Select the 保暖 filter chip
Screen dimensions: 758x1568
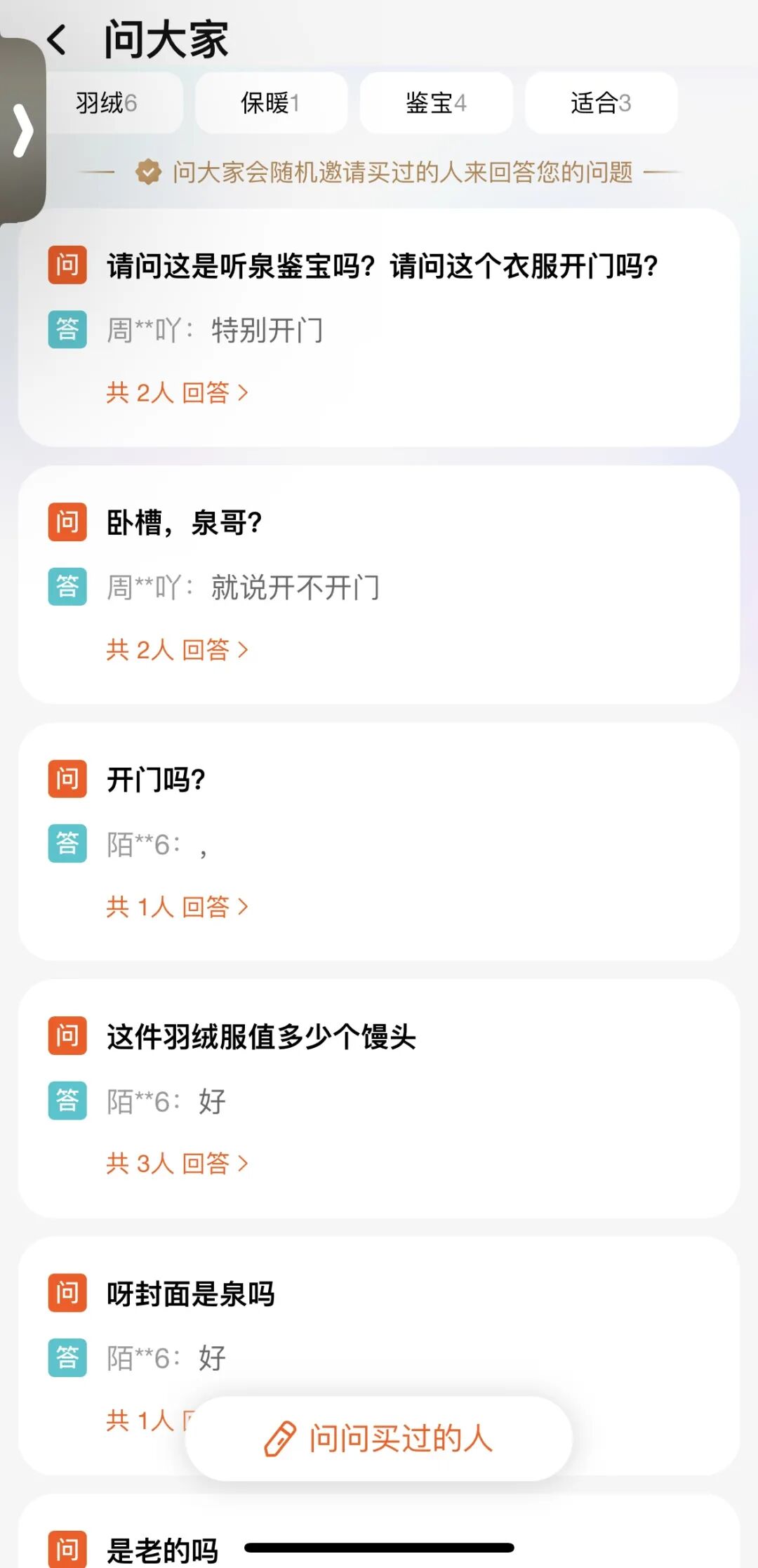[271, 103]
